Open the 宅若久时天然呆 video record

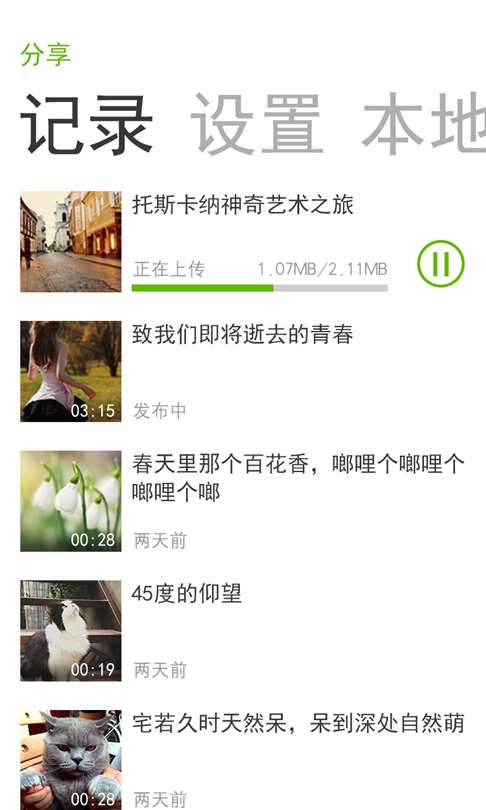click(243, 760)
